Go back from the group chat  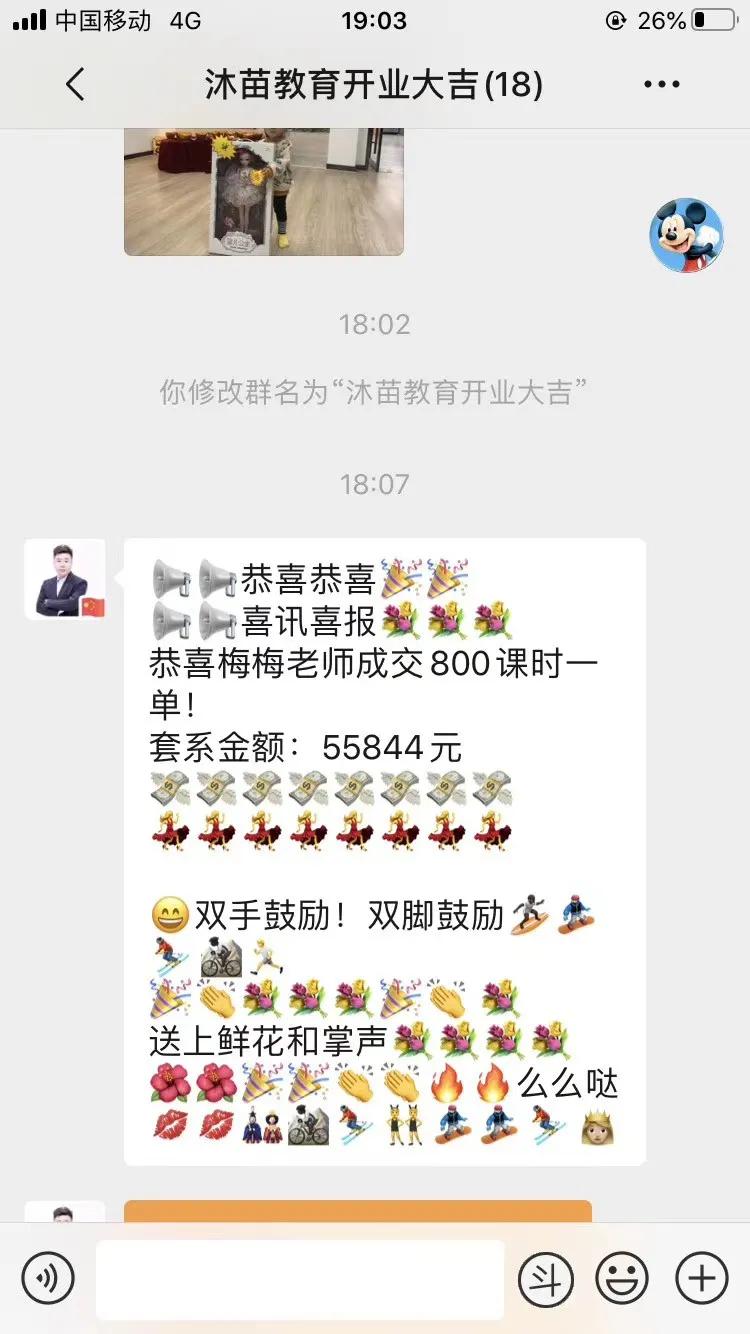pyautogui.click(x=75, y=85)
